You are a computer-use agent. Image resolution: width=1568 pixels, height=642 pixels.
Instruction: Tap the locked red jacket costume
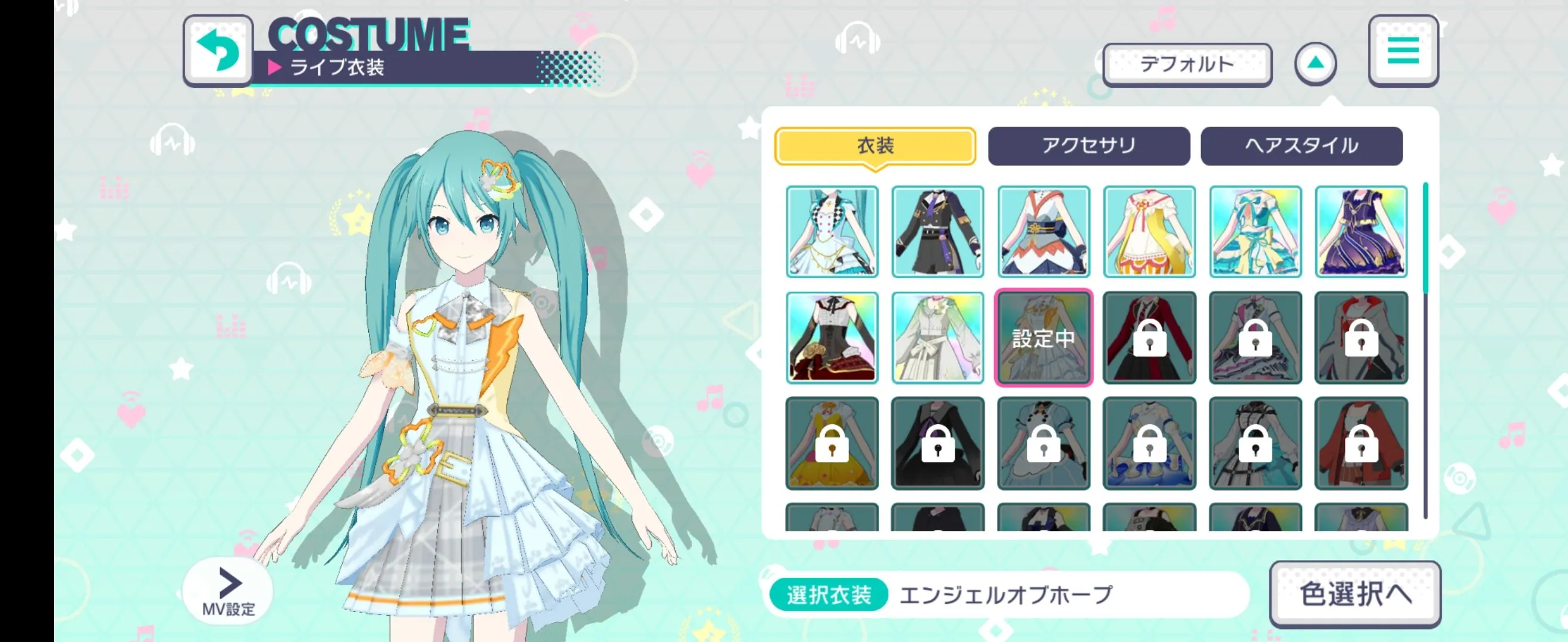point(1361,443)
